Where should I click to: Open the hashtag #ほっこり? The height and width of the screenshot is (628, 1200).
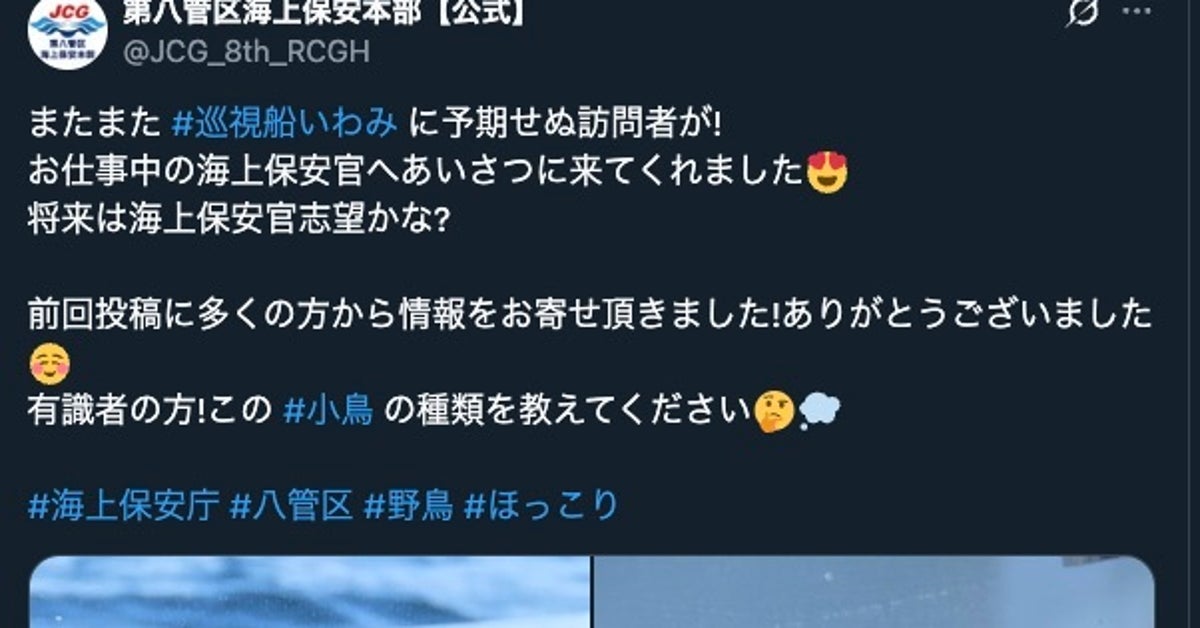(x=541, y=505)
